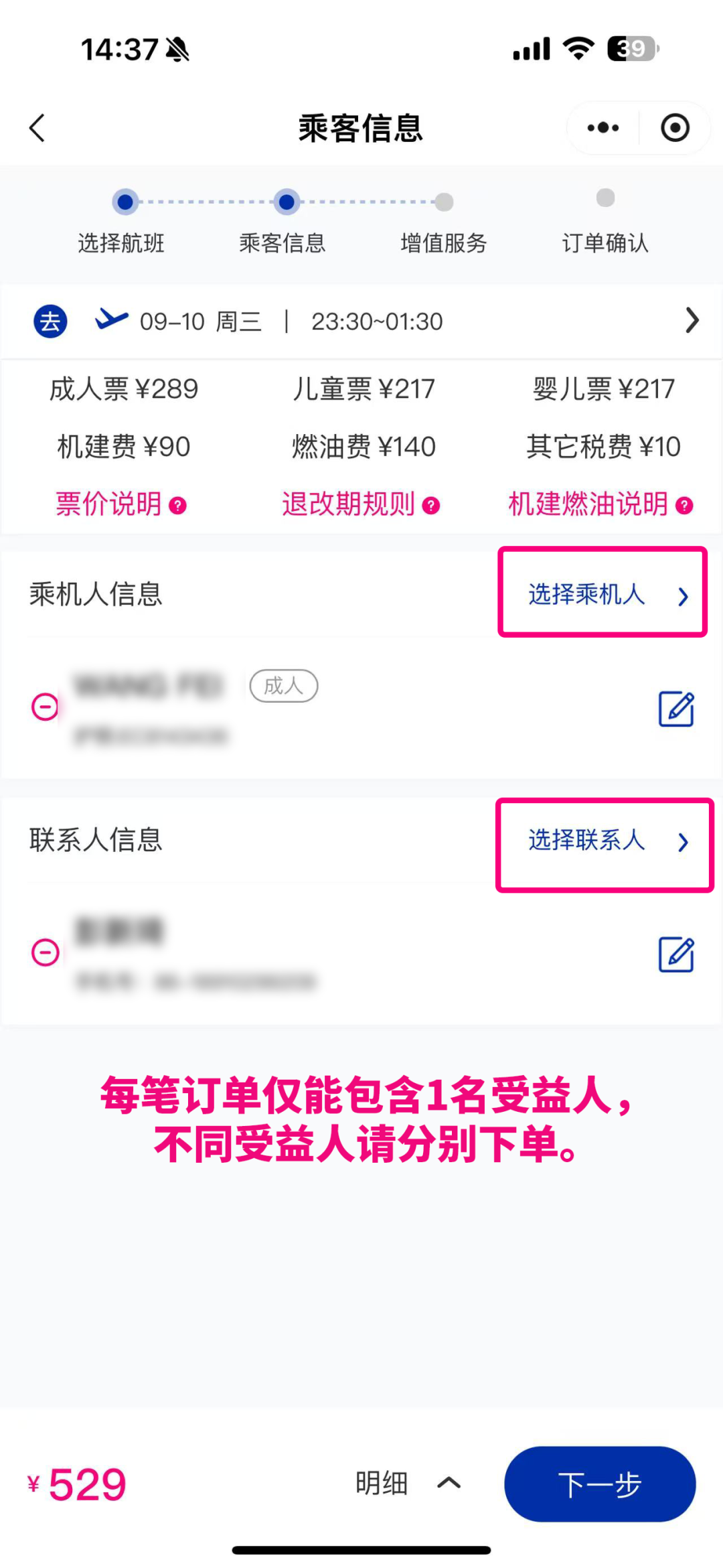Tap the capsule target icon top right
The image size is (723, 1568).
[674, 127]
